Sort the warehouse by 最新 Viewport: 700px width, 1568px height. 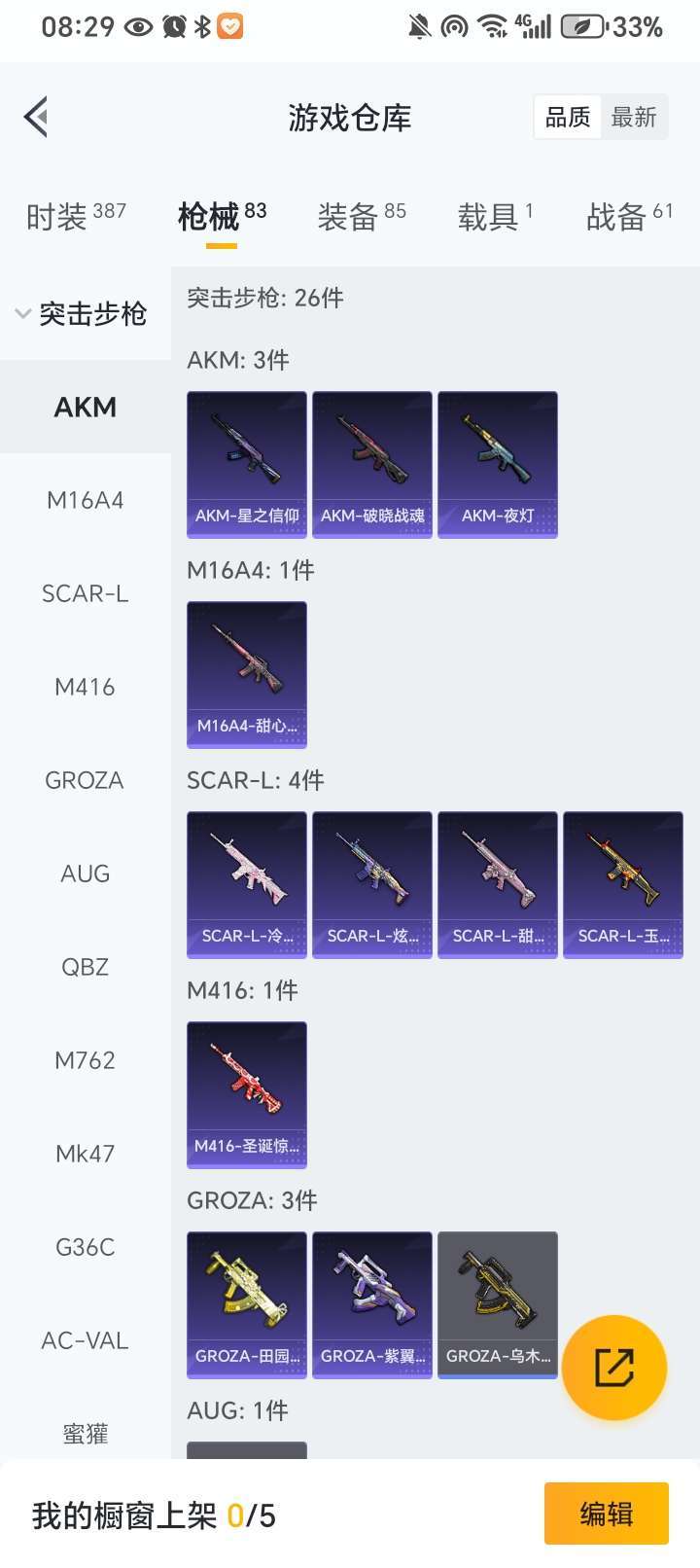[x=634, y=118]
